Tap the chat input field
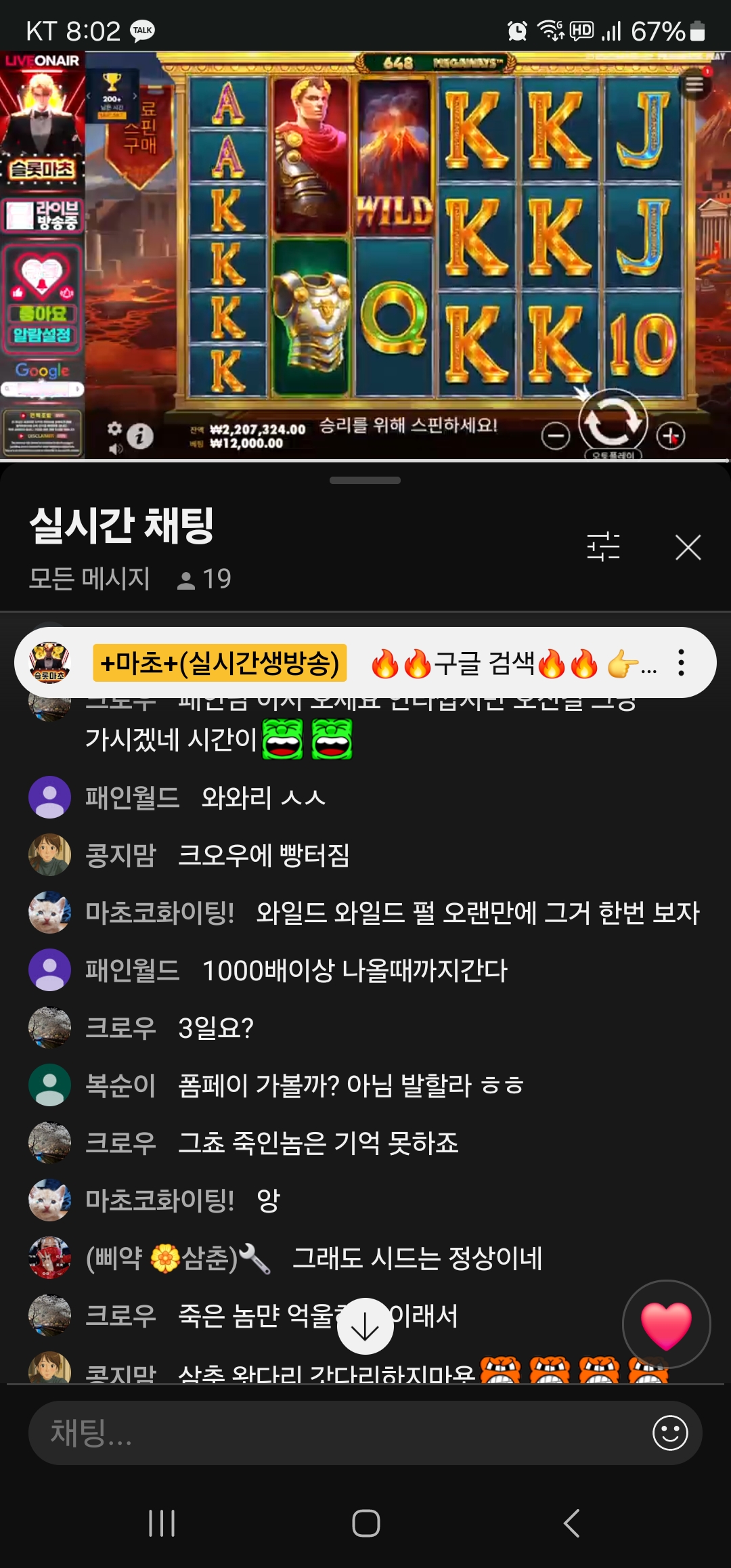 coord(338,1433)
